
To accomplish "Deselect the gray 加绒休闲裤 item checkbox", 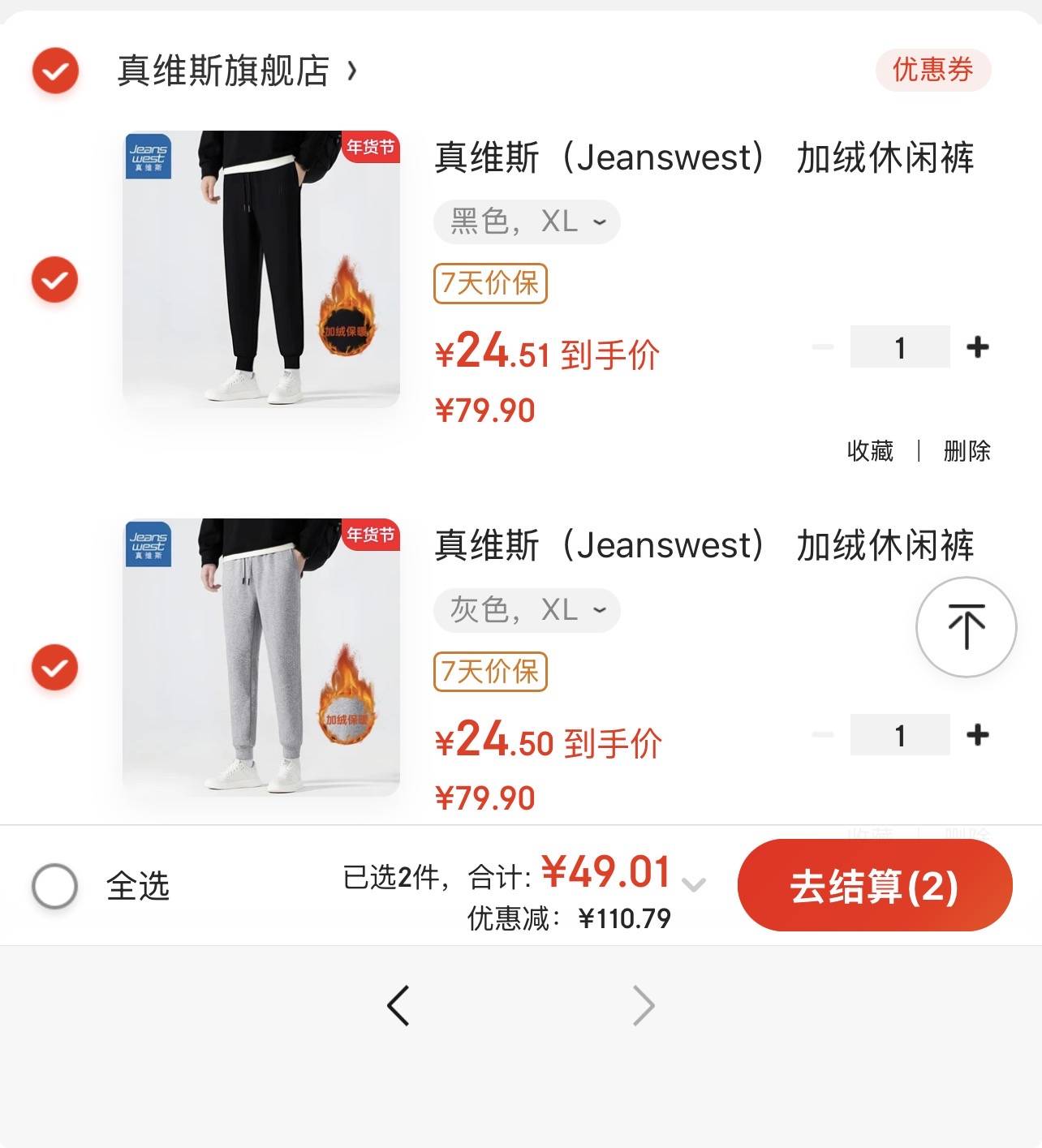I will (x=54, y=668).
